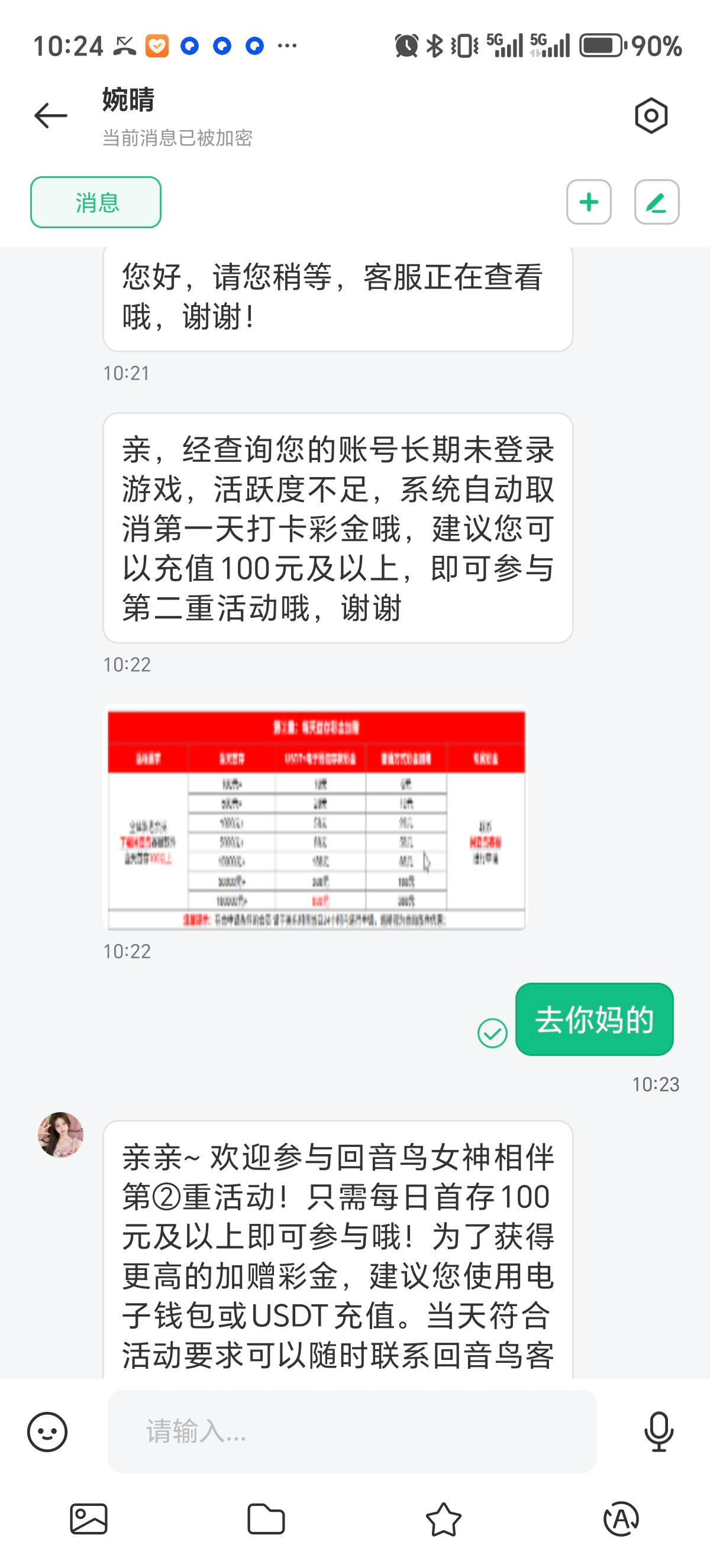Image resolution: width=710 pixels, height=1568 pixels.
Task: Select the 消息 tab
Action: click(96, 202)
